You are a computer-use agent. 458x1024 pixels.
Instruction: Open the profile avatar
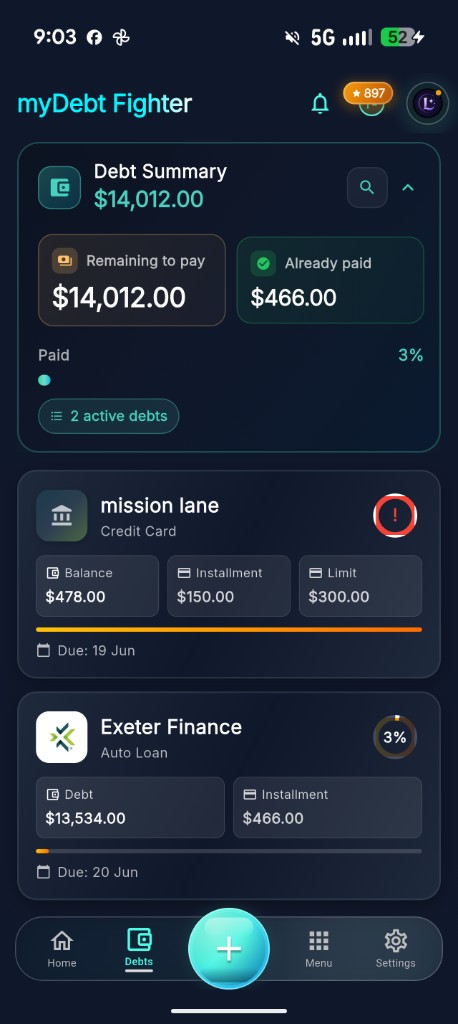pos(428,103)
